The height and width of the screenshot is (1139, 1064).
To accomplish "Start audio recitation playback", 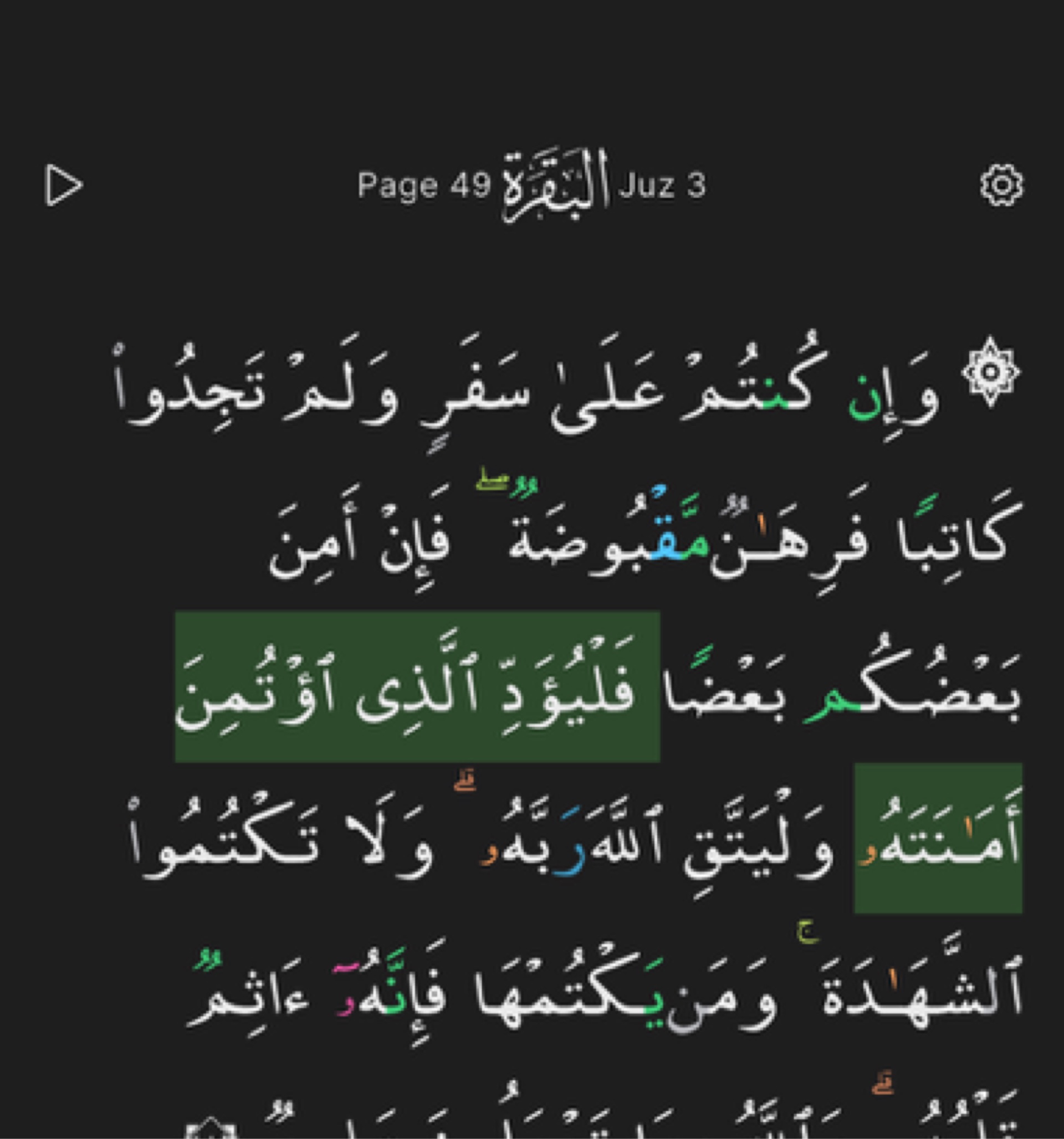I will coord(63,184).
